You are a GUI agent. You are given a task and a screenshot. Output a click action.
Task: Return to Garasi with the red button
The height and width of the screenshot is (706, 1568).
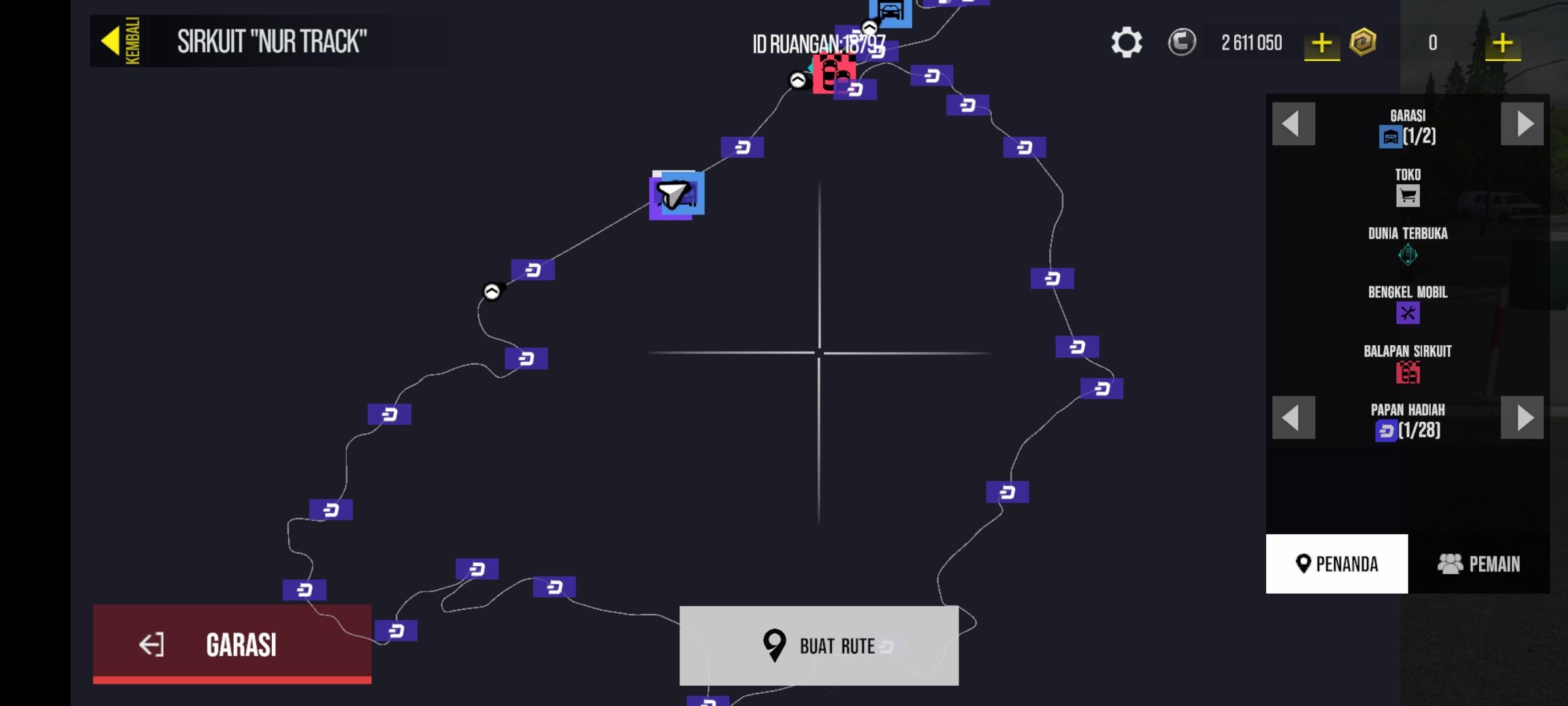coord(232,644)
